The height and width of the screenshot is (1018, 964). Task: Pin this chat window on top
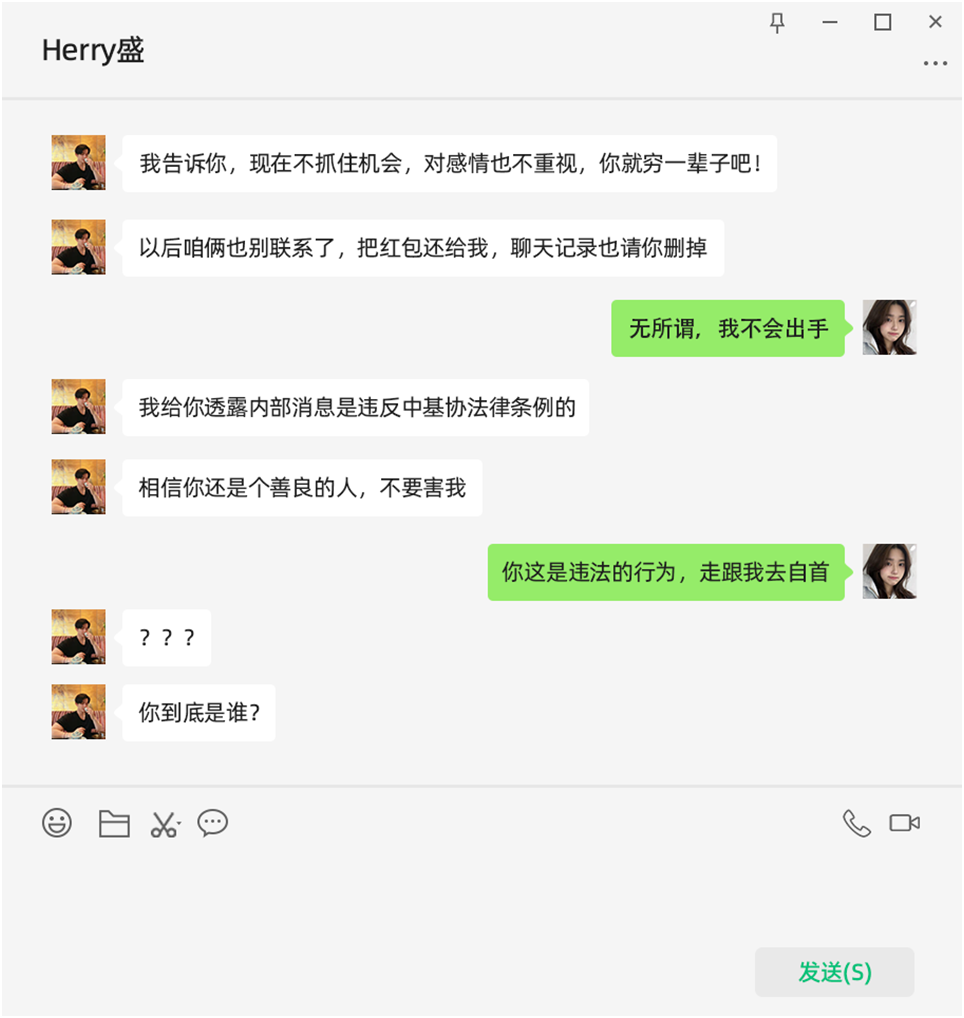pos(777,23)
